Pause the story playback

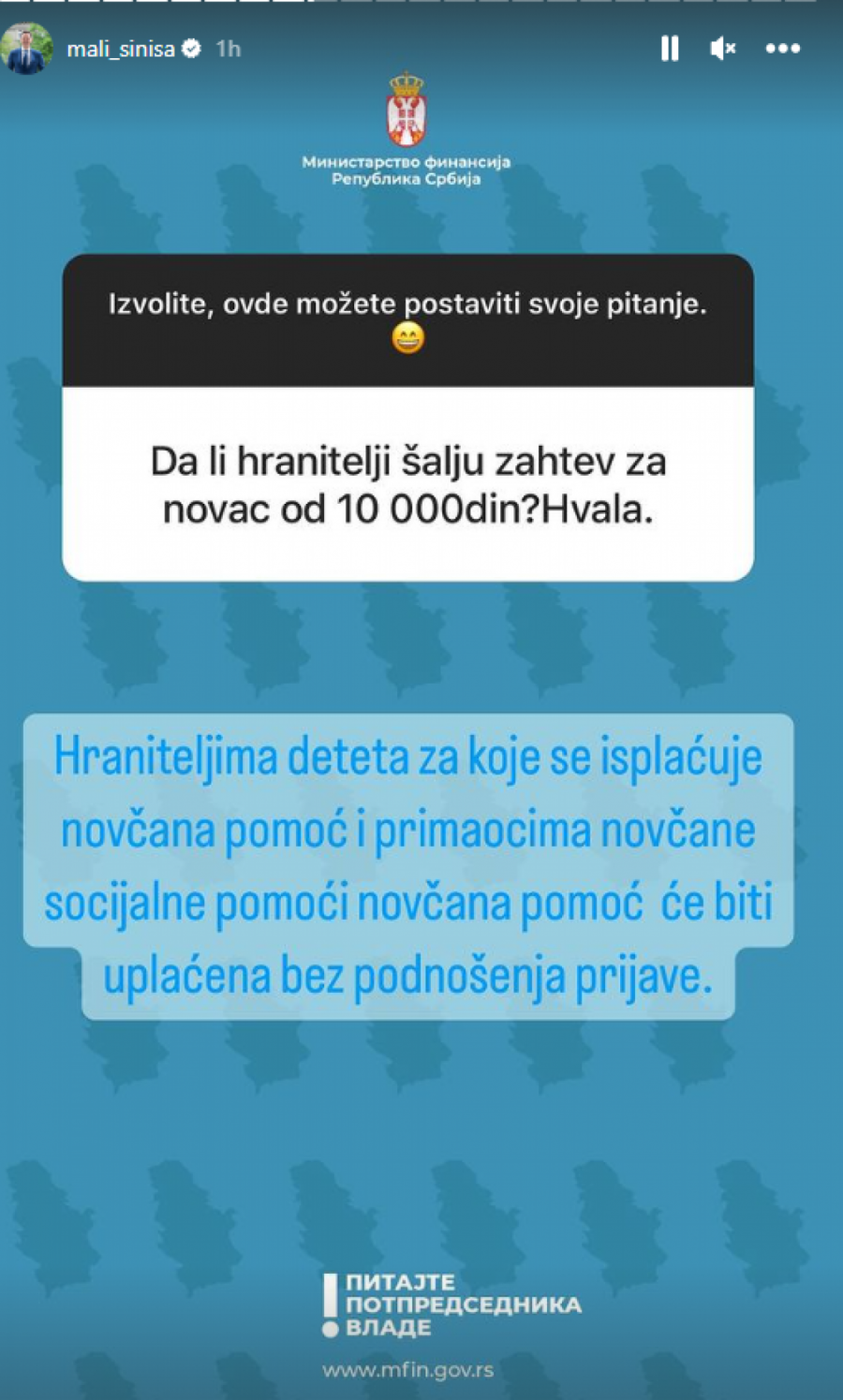669,49
